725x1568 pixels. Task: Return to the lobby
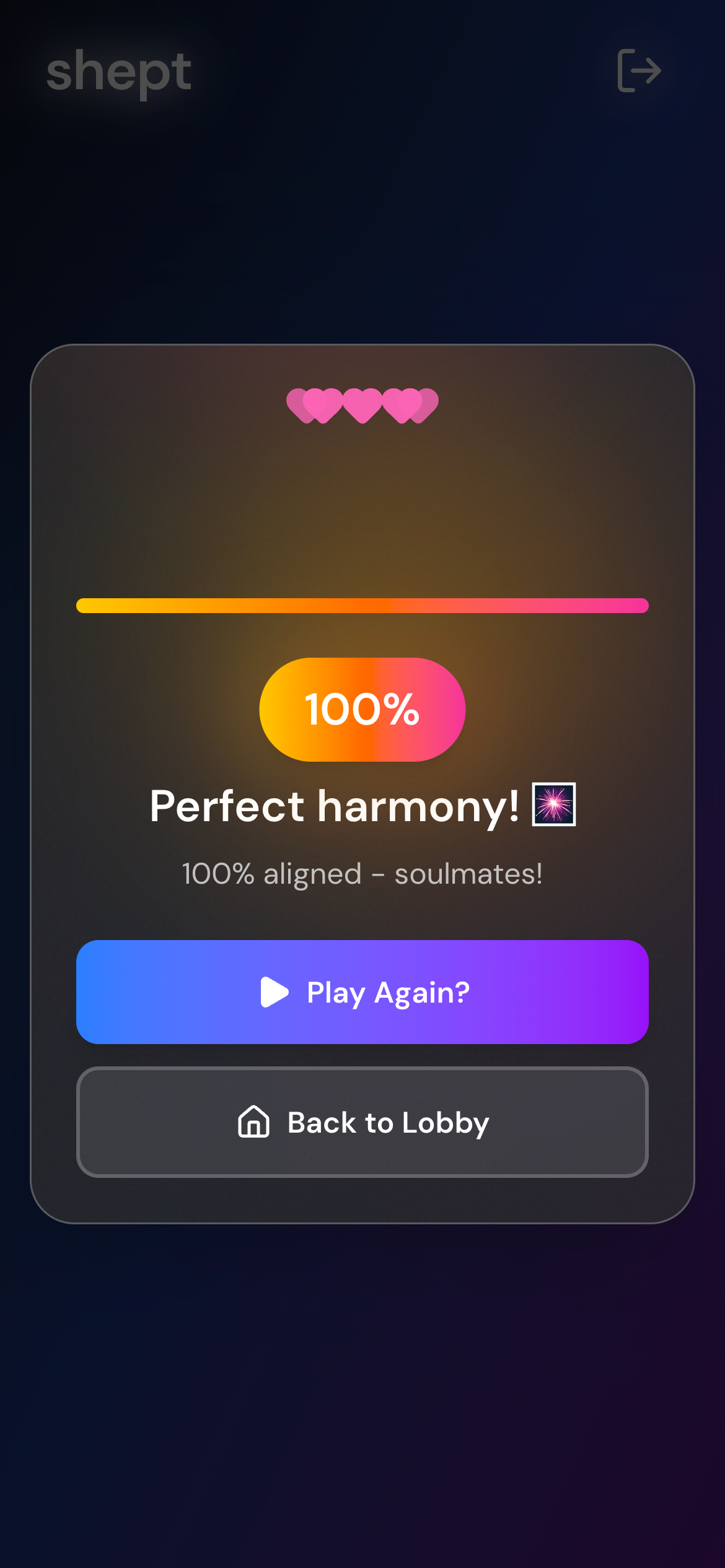(362, 1122)
